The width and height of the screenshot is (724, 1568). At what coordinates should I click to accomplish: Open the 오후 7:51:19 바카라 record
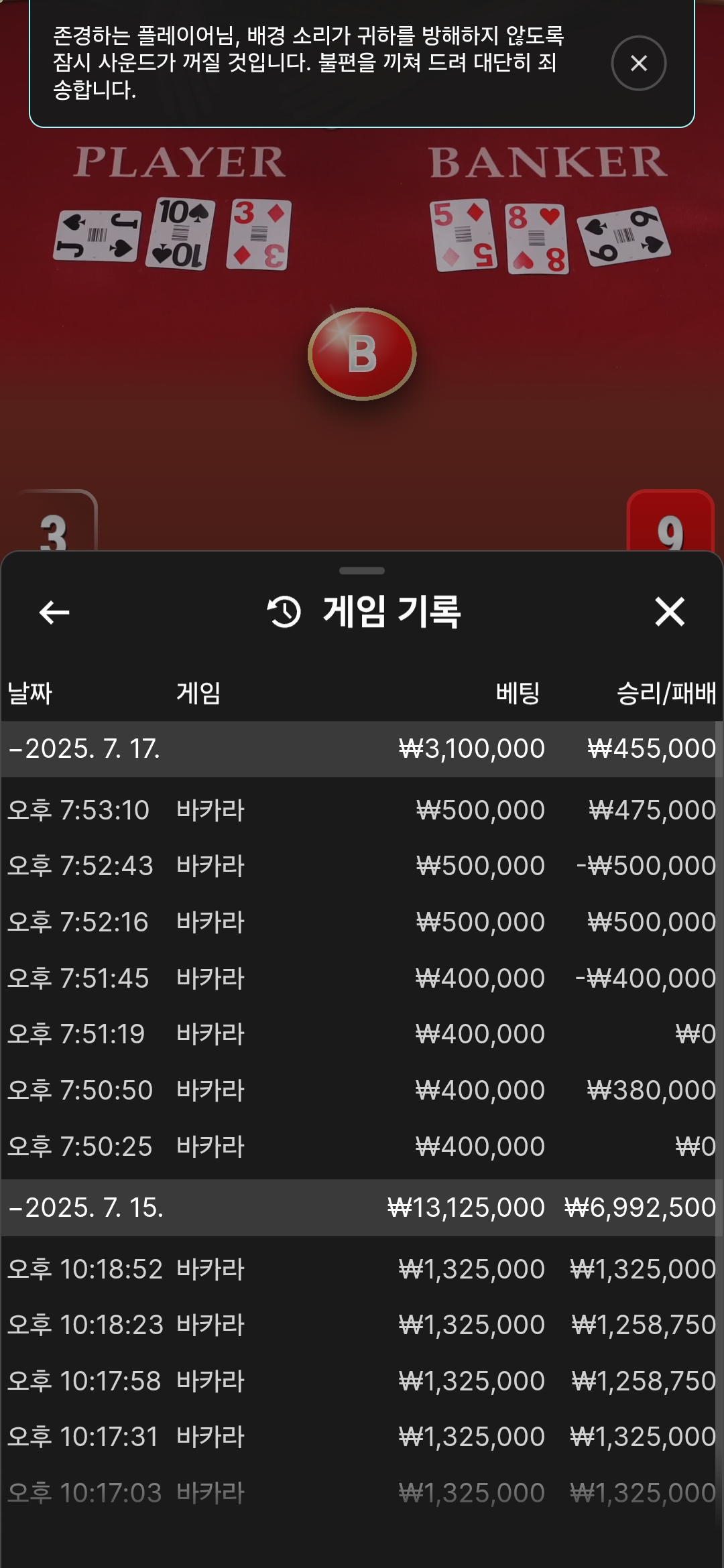pyautogui.click(x=362, y=1034)
